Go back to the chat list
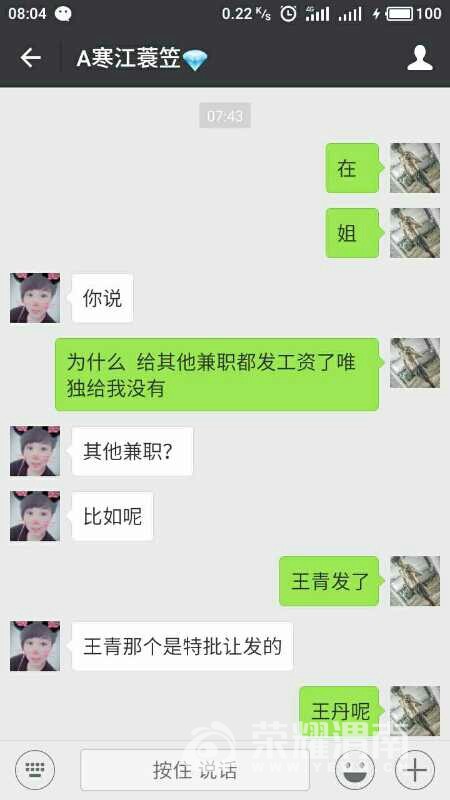Image resolution: width=450 pixels, height=800 pixels. (30, 58)
